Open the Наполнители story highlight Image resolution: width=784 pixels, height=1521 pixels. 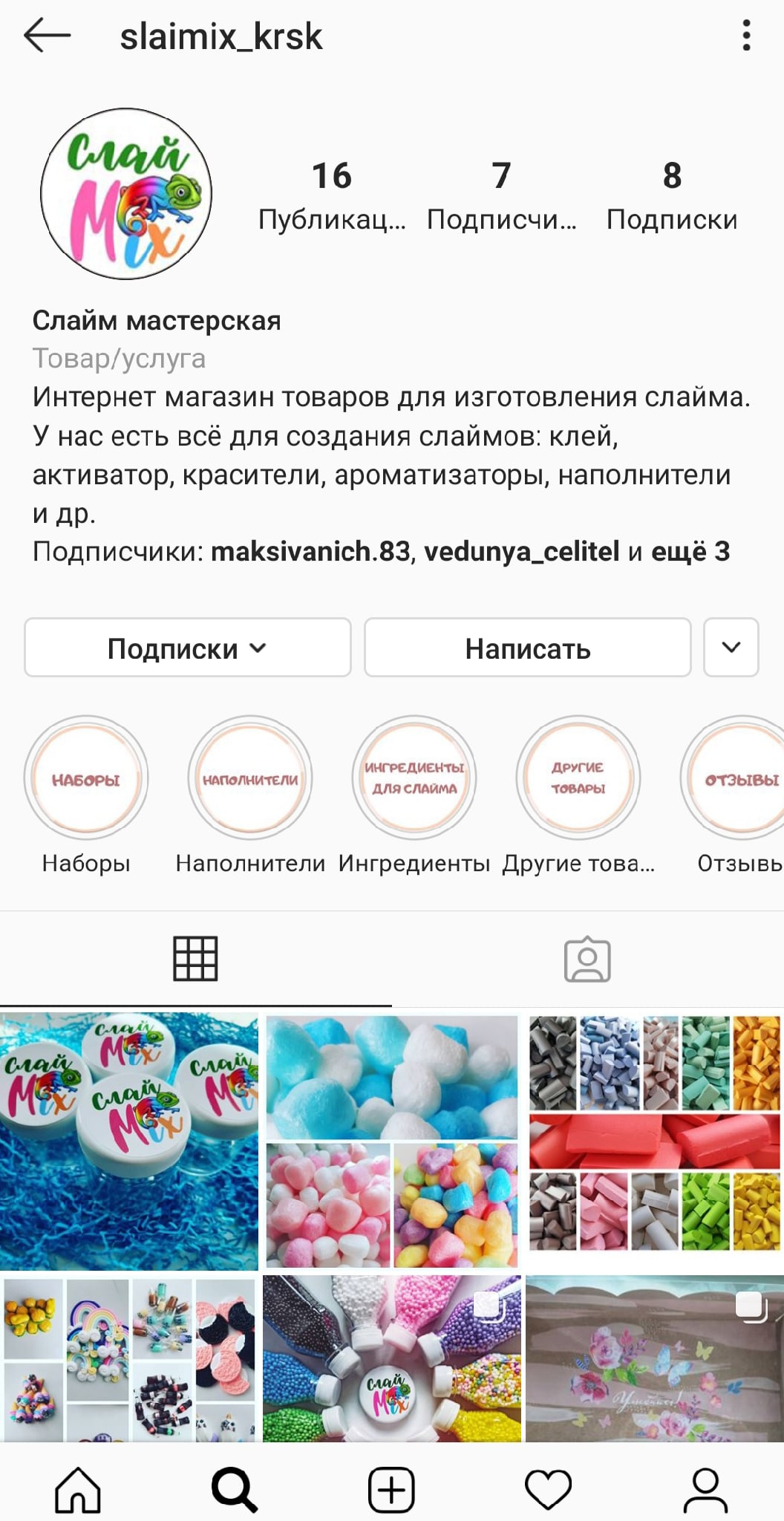pyautogui.click(x=250, y=778)
